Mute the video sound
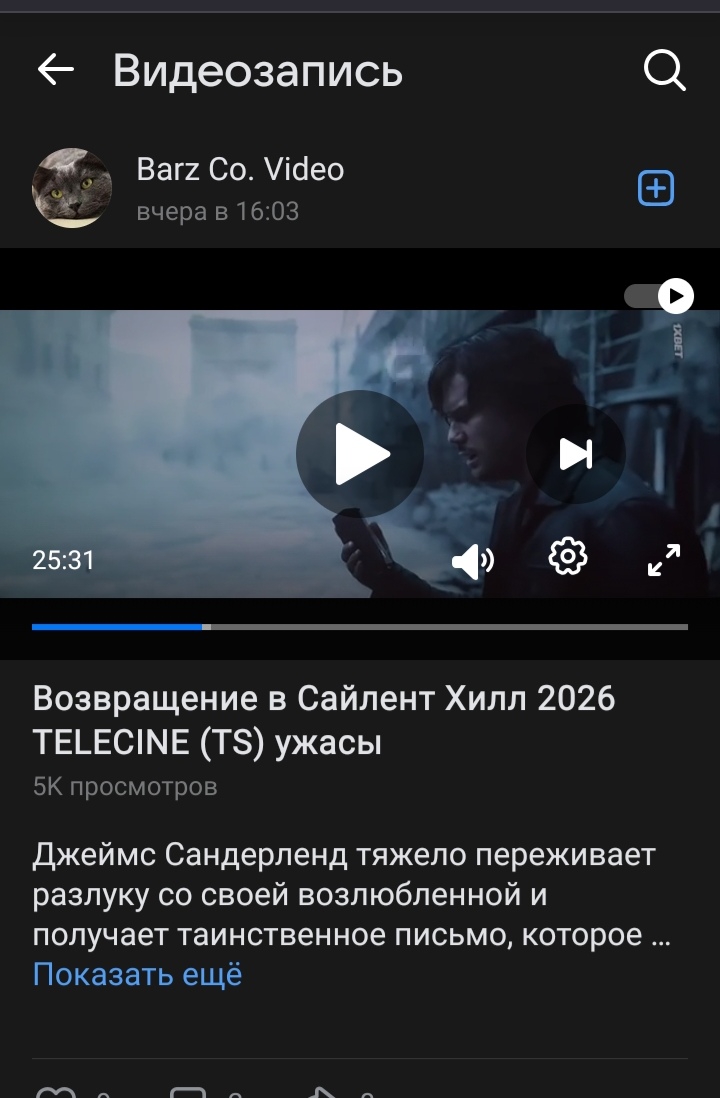Viewport: 720px width, 1098px height. click(x=472, y=561)
